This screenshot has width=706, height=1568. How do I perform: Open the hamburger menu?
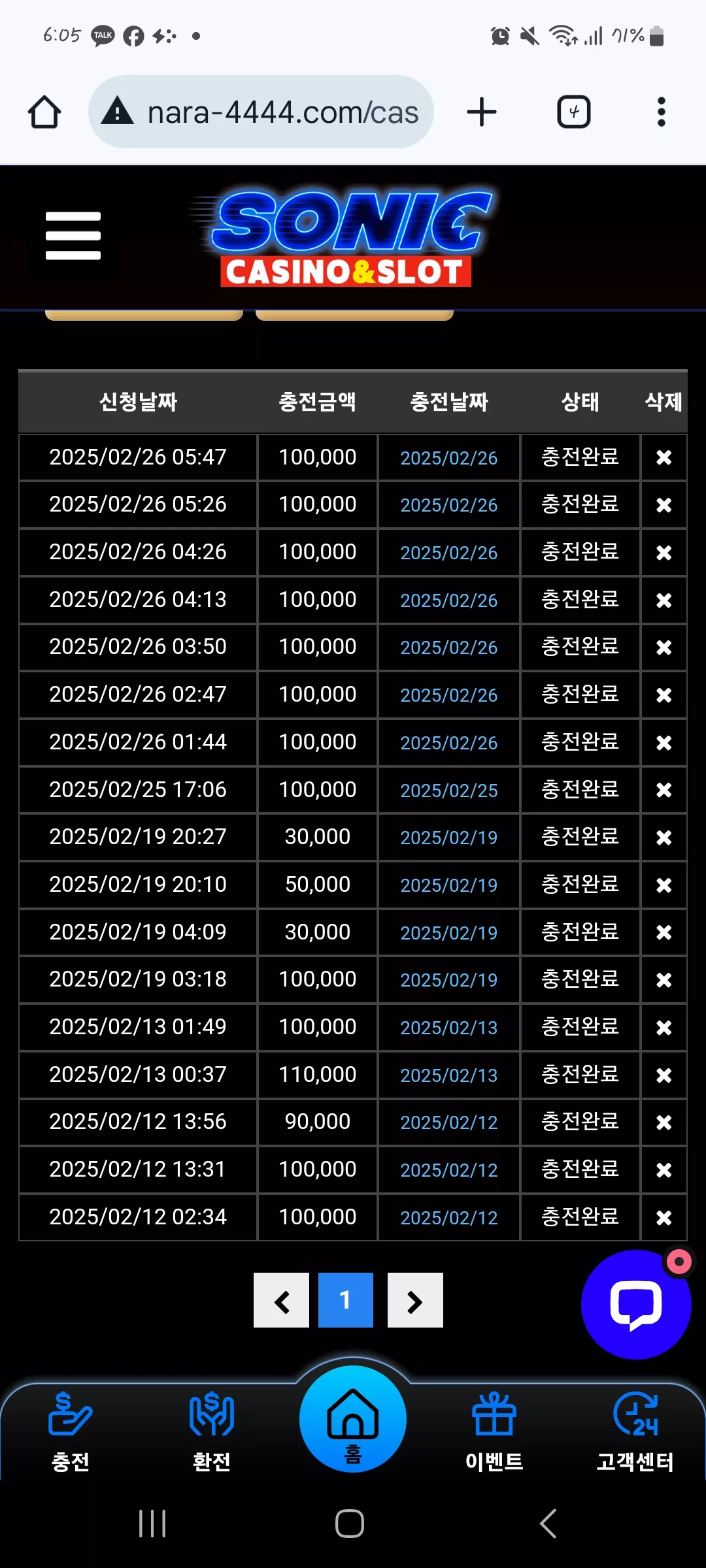pos(73,235)
